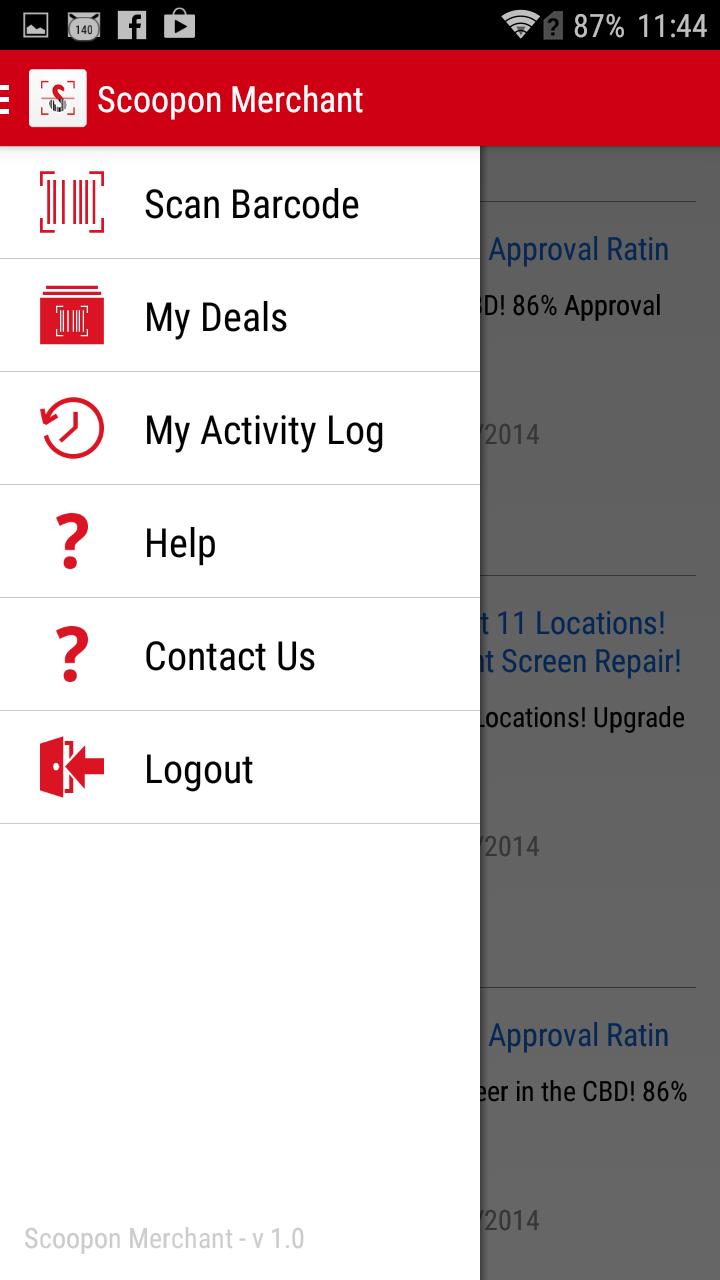
Task: Click the Scoopon logo in the red toolbar
Action: 58,98
